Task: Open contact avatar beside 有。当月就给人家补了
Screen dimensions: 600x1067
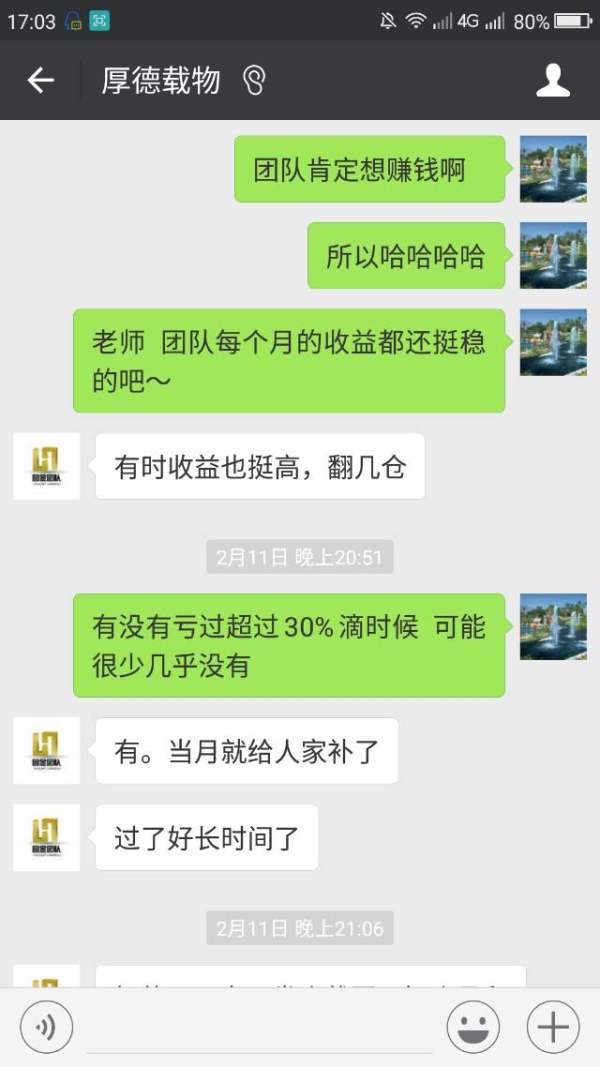Action: (x=46, y=750)
